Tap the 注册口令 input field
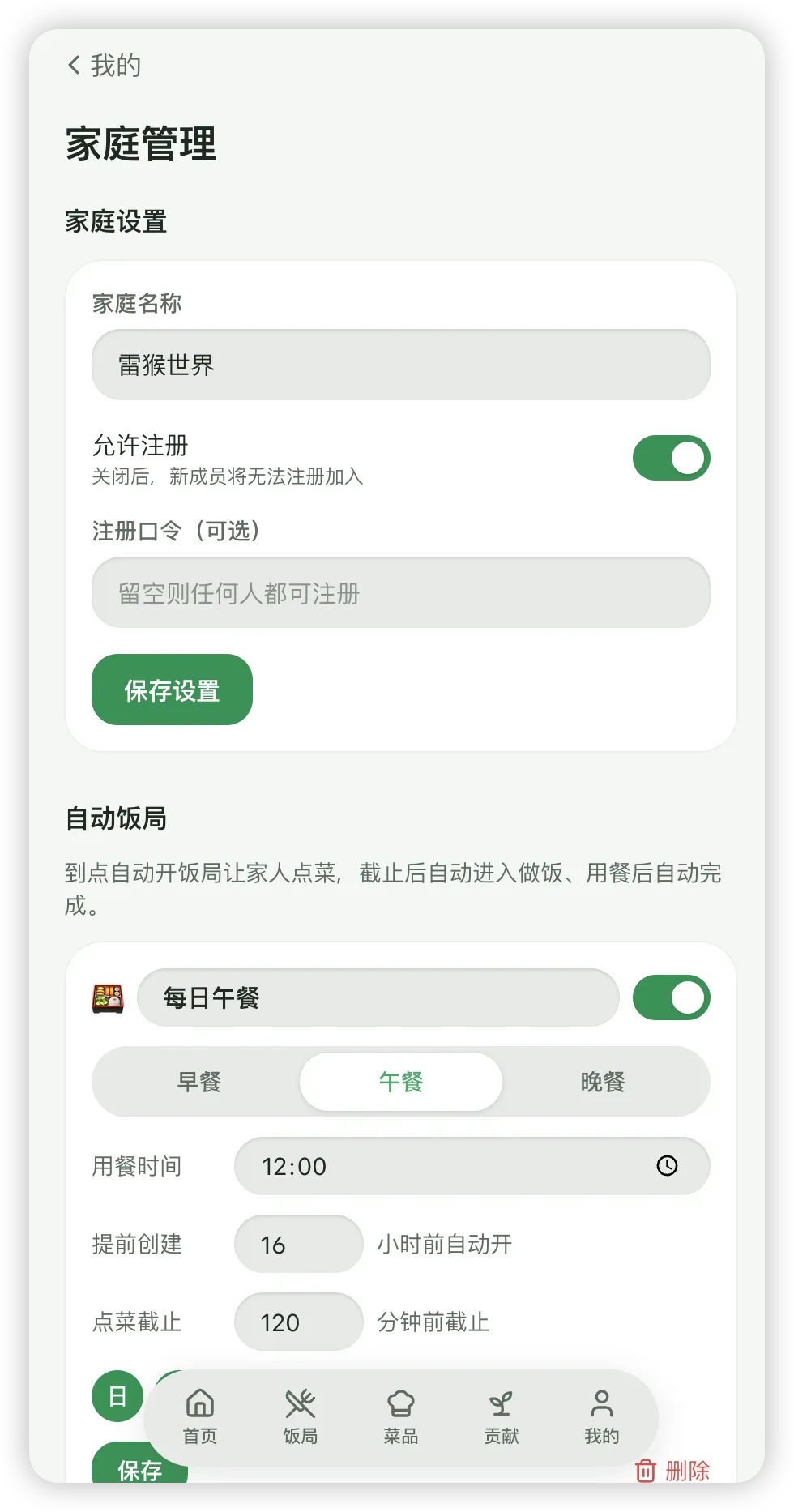 tap(401, 592)
